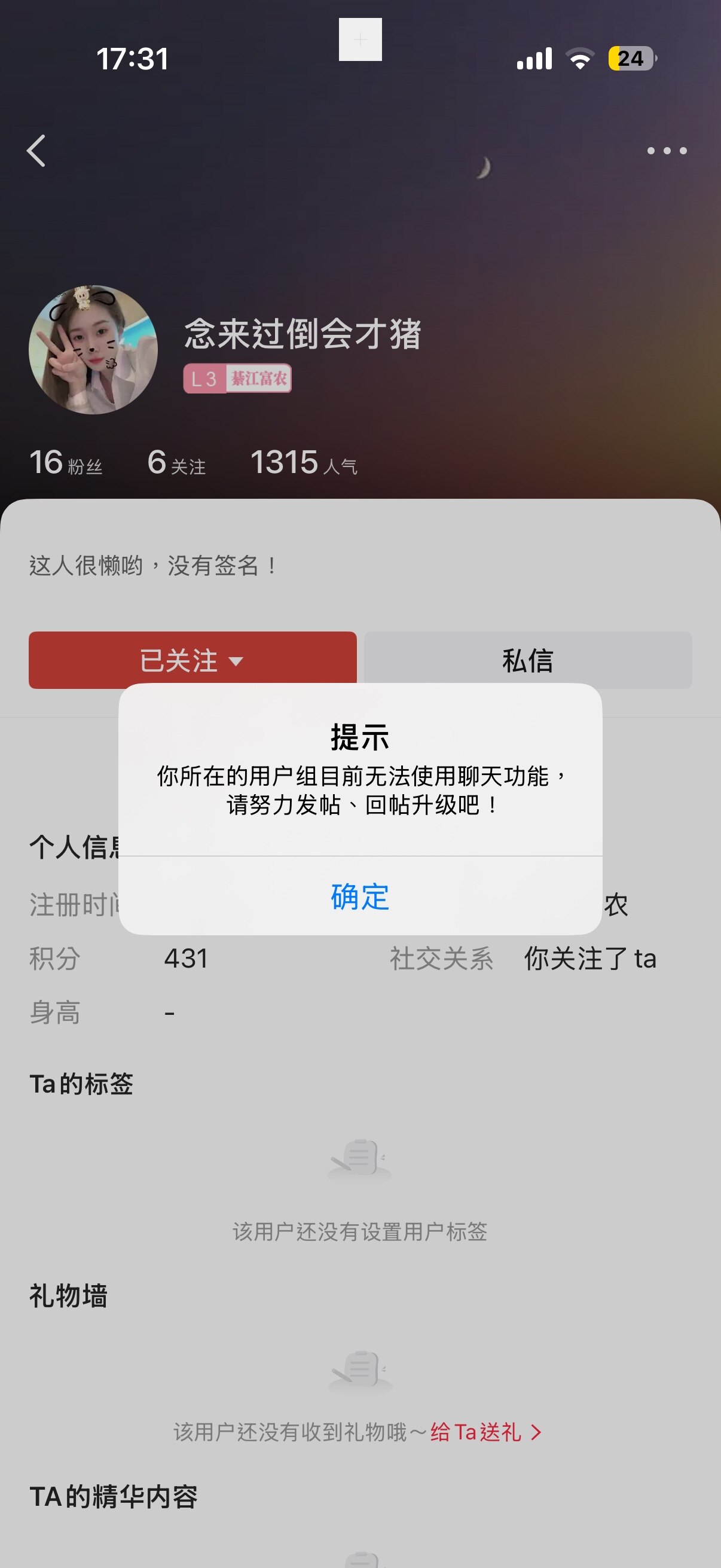View the user's profile avatar
The height and width of the screenshot is (1568, 721).
[x=93, y=350]
